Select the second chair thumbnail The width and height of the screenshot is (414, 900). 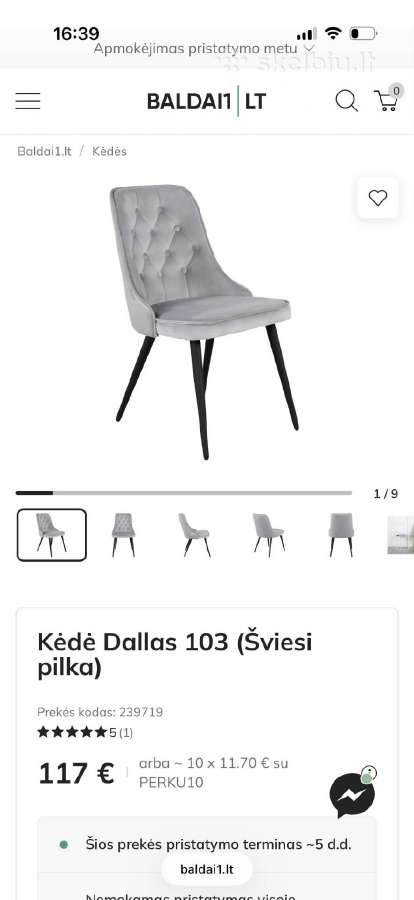pos(123,534)
